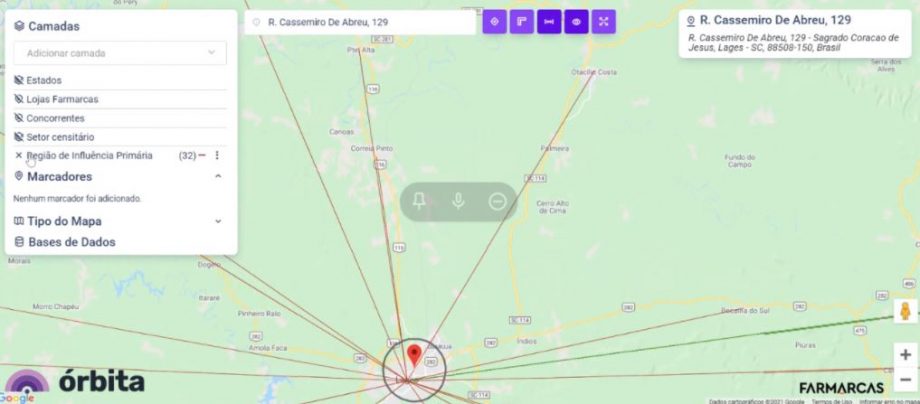Enter fullscreen map mode
Viewport: 920px width, 404px height.
(x=603, y=22)
